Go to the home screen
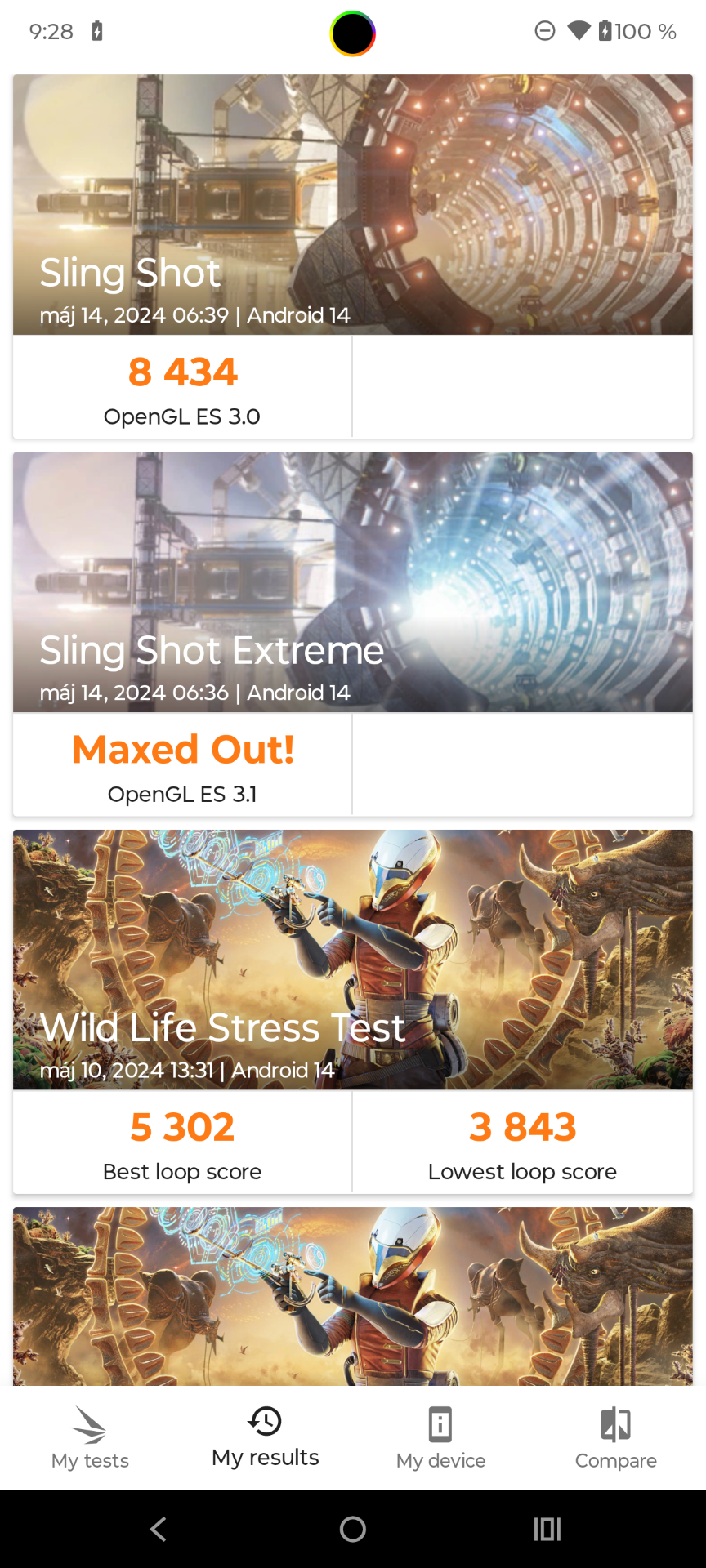 353,1529
